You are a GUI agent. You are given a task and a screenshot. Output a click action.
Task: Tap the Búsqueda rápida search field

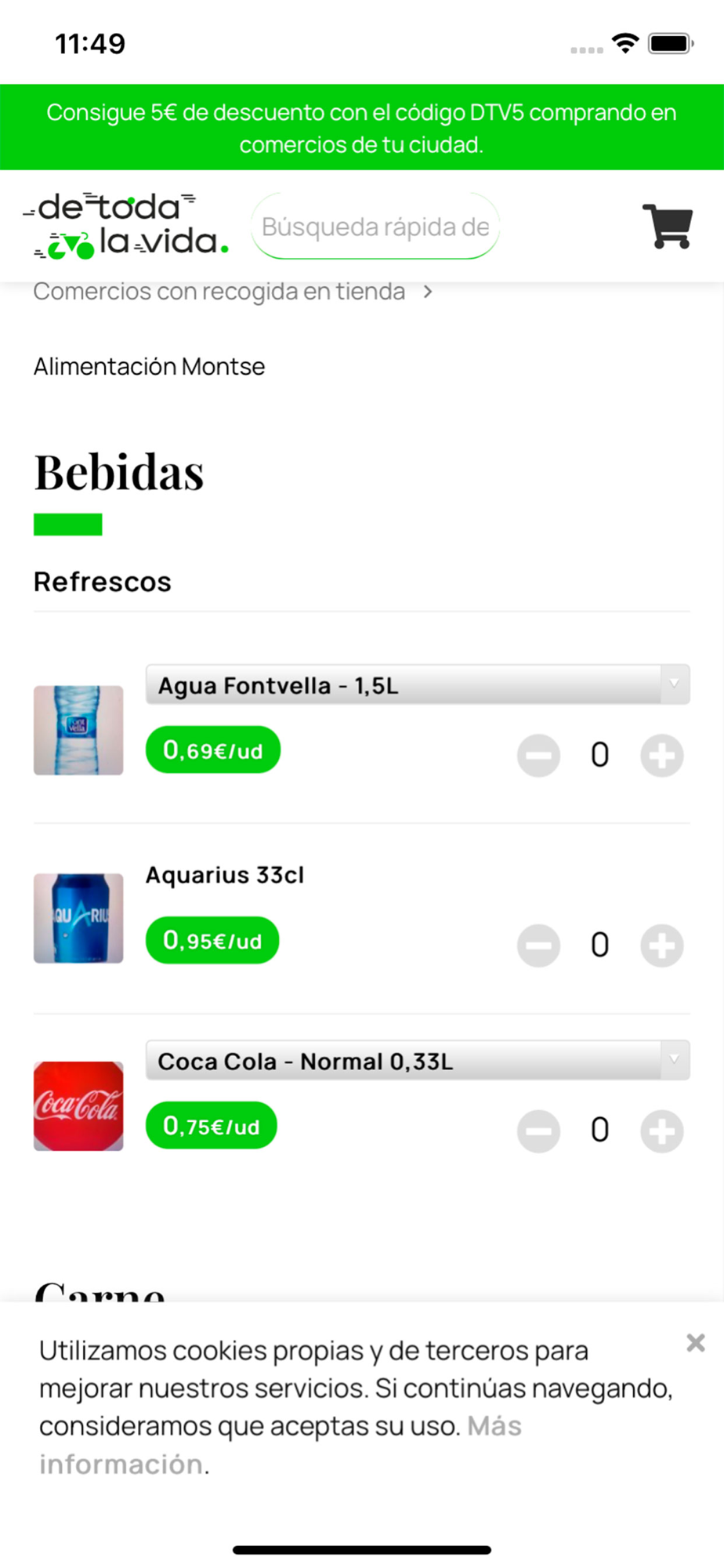pos(375,226)
